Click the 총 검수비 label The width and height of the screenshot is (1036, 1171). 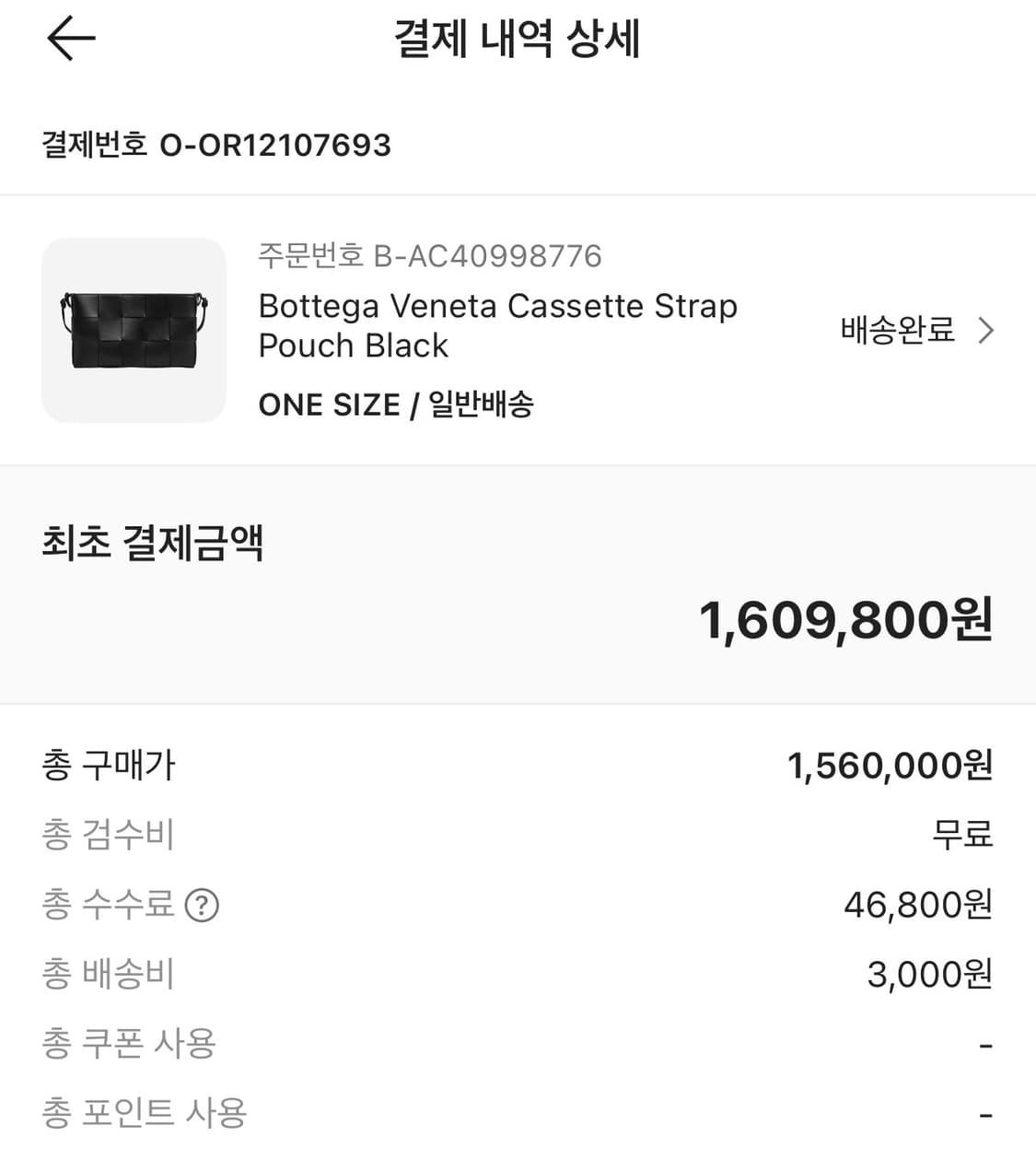coord(108,836)
